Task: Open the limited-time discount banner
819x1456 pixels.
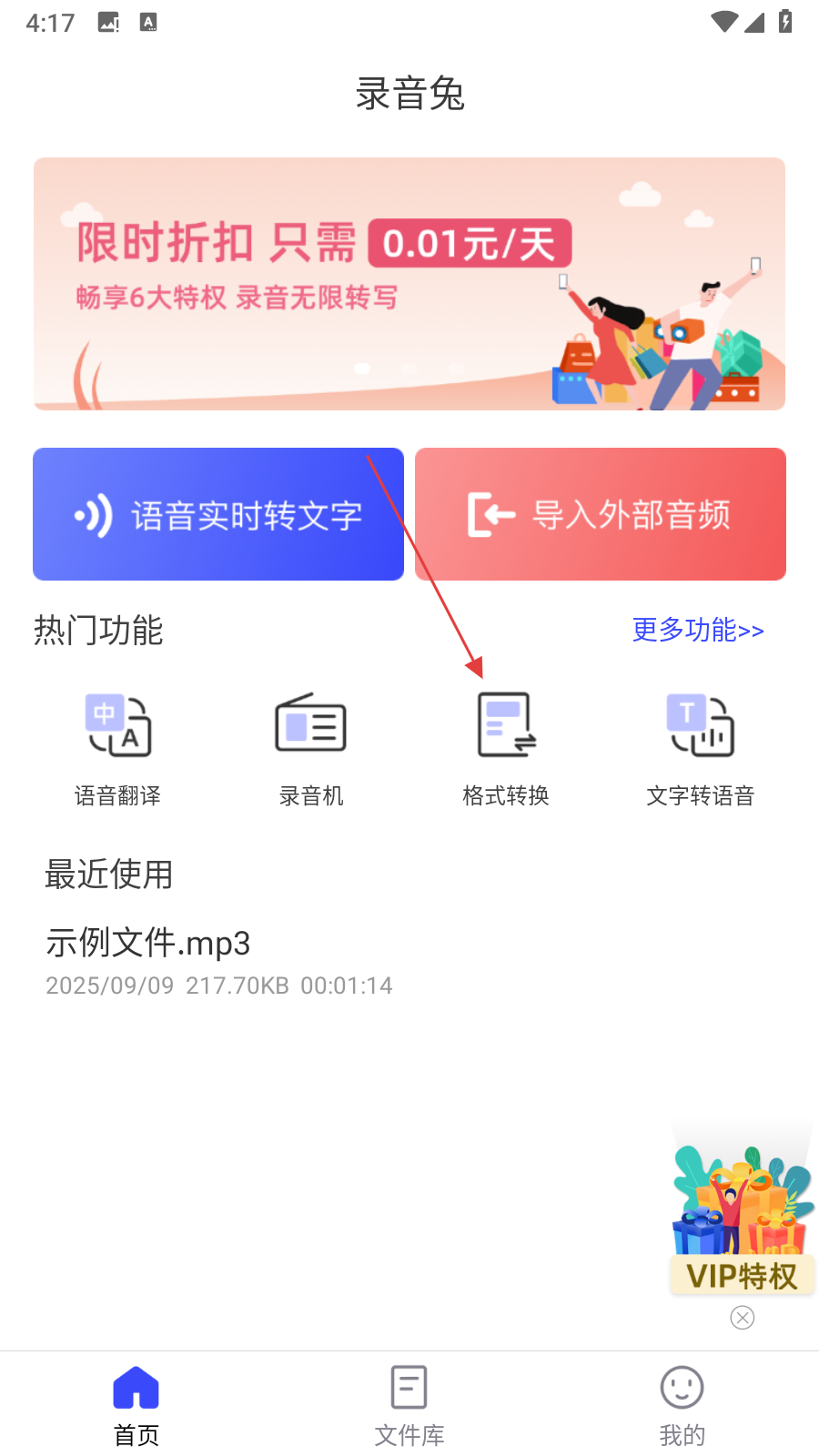Action: [409, 283]
